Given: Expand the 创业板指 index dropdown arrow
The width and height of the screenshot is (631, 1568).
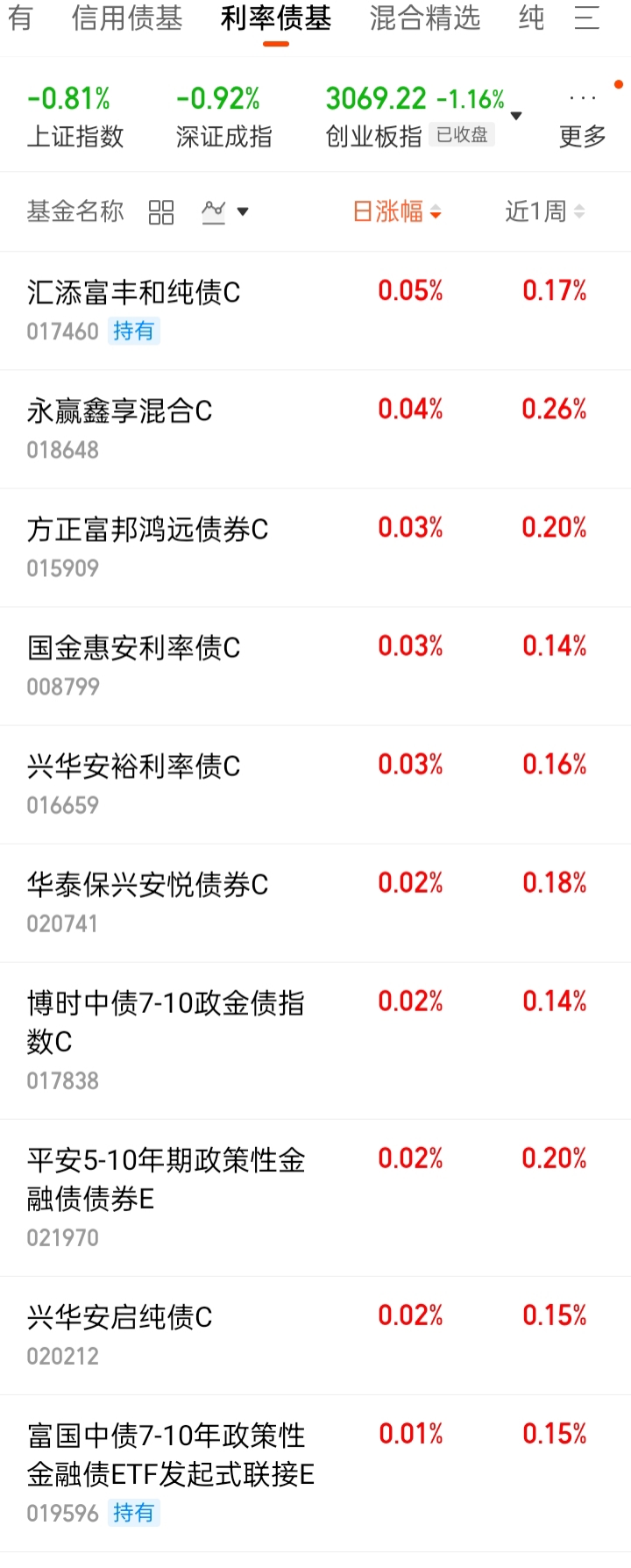Looking at the screenshot, I should (x=516, y=116).
